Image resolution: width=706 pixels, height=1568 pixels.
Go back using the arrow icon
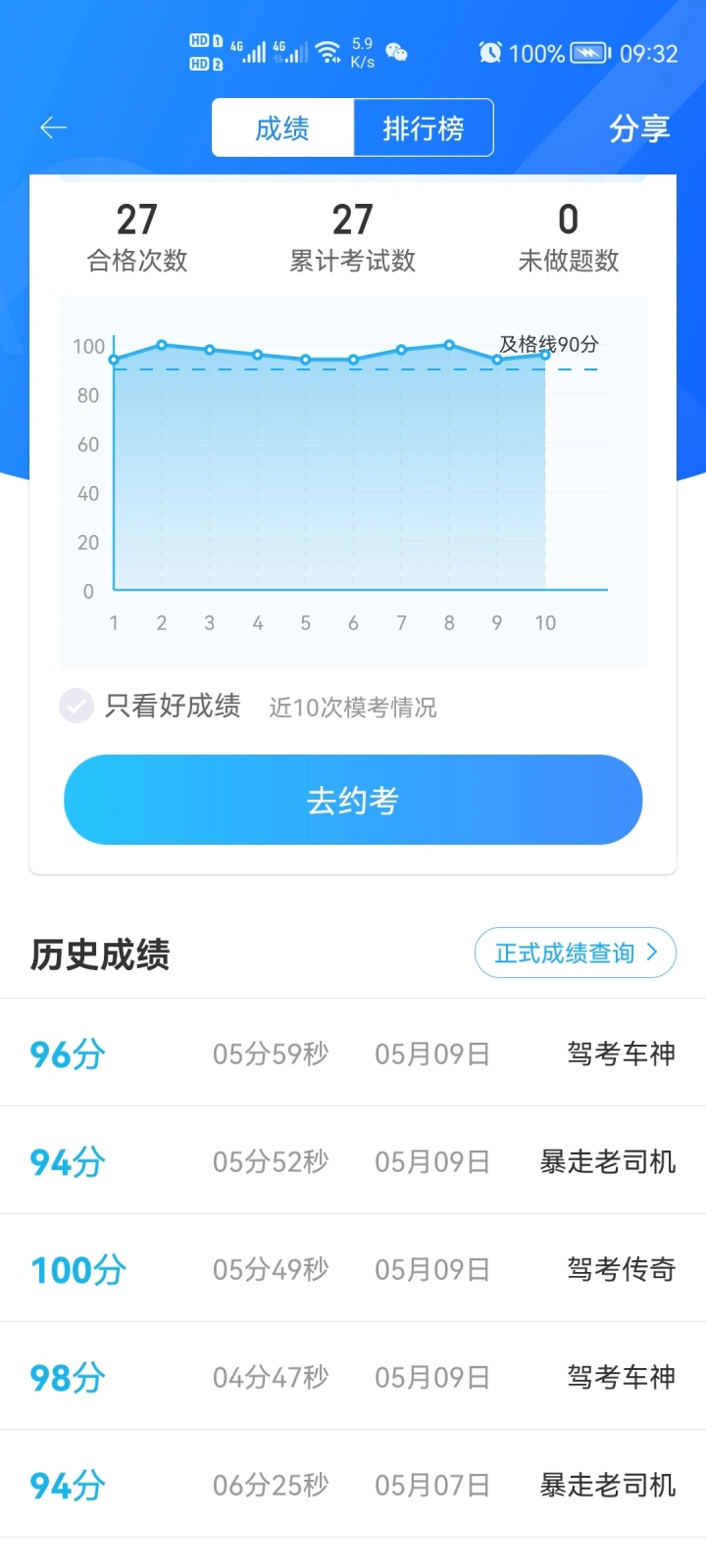[53, 127]
